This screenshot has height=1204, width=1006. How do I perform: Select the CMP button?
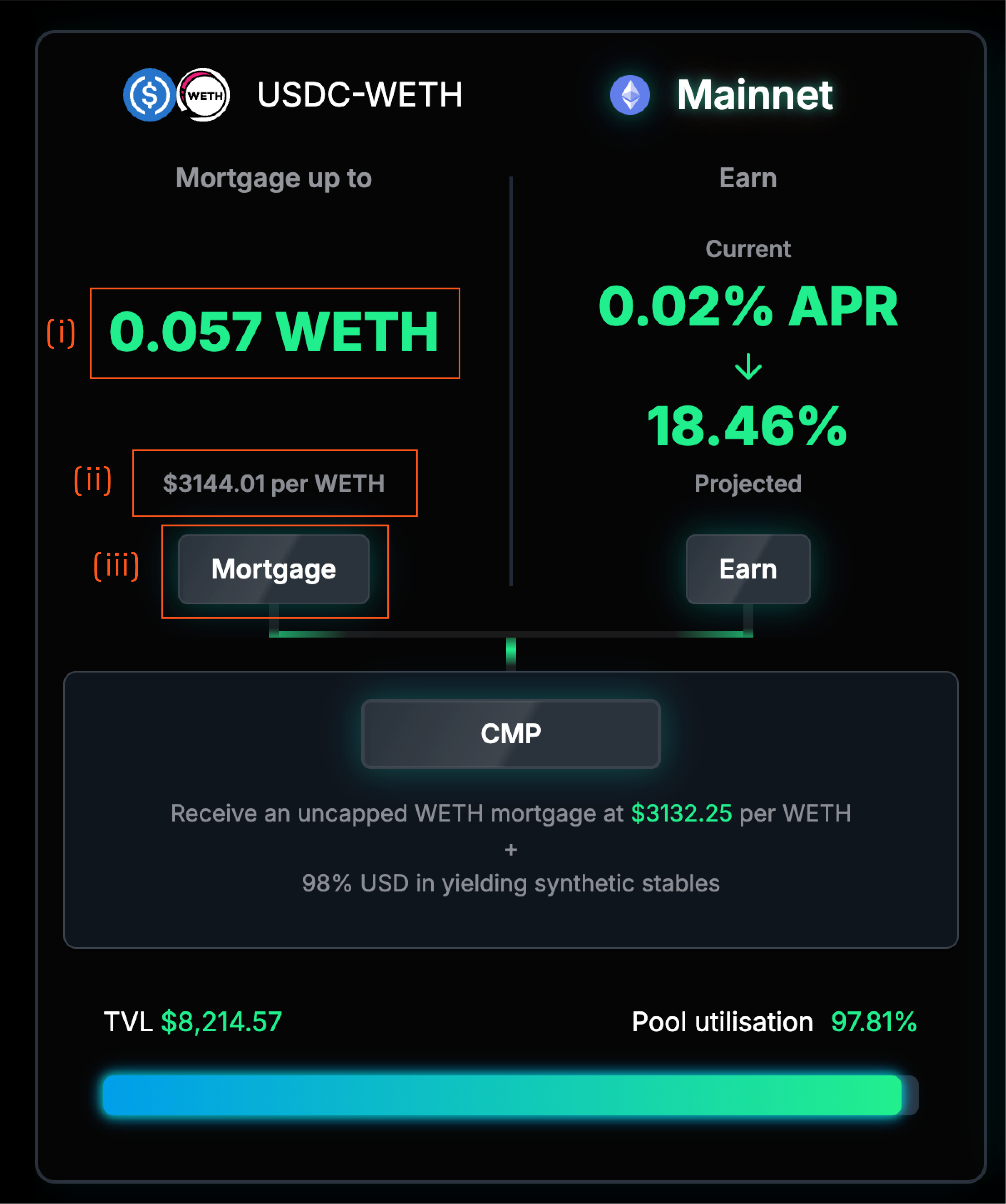coord(510,733)
